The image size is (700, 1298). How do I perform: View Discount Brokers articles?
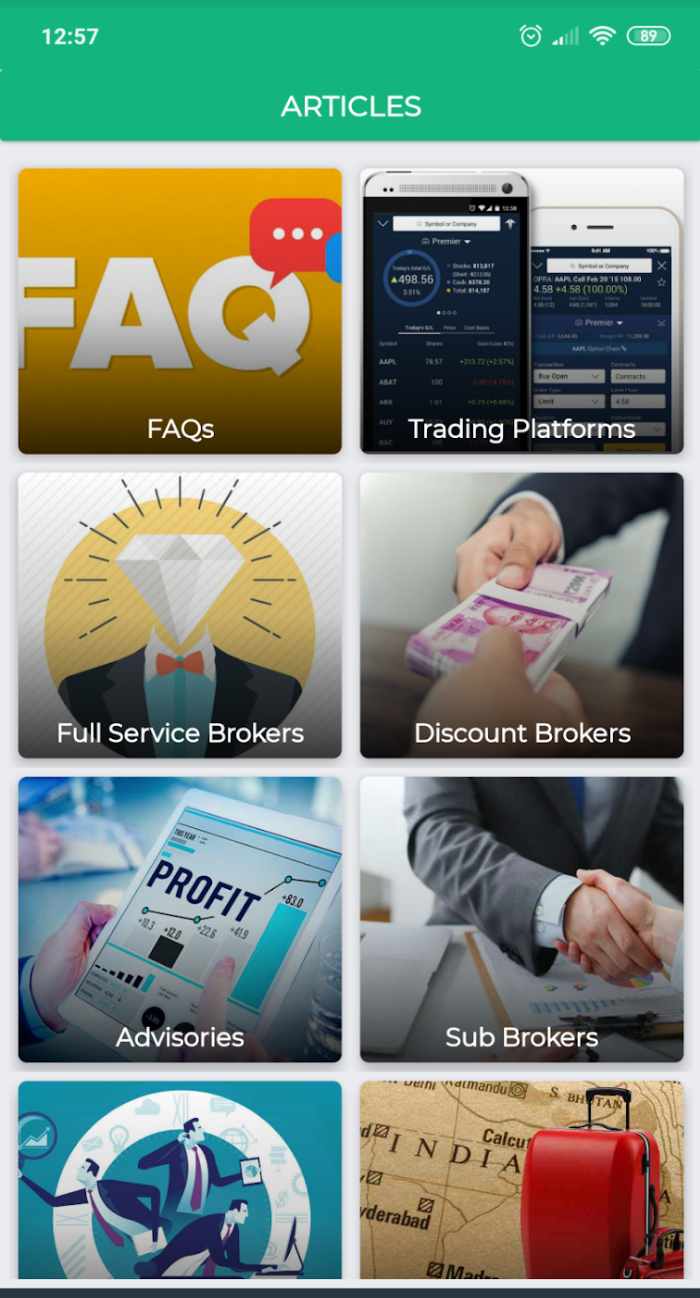522,615
